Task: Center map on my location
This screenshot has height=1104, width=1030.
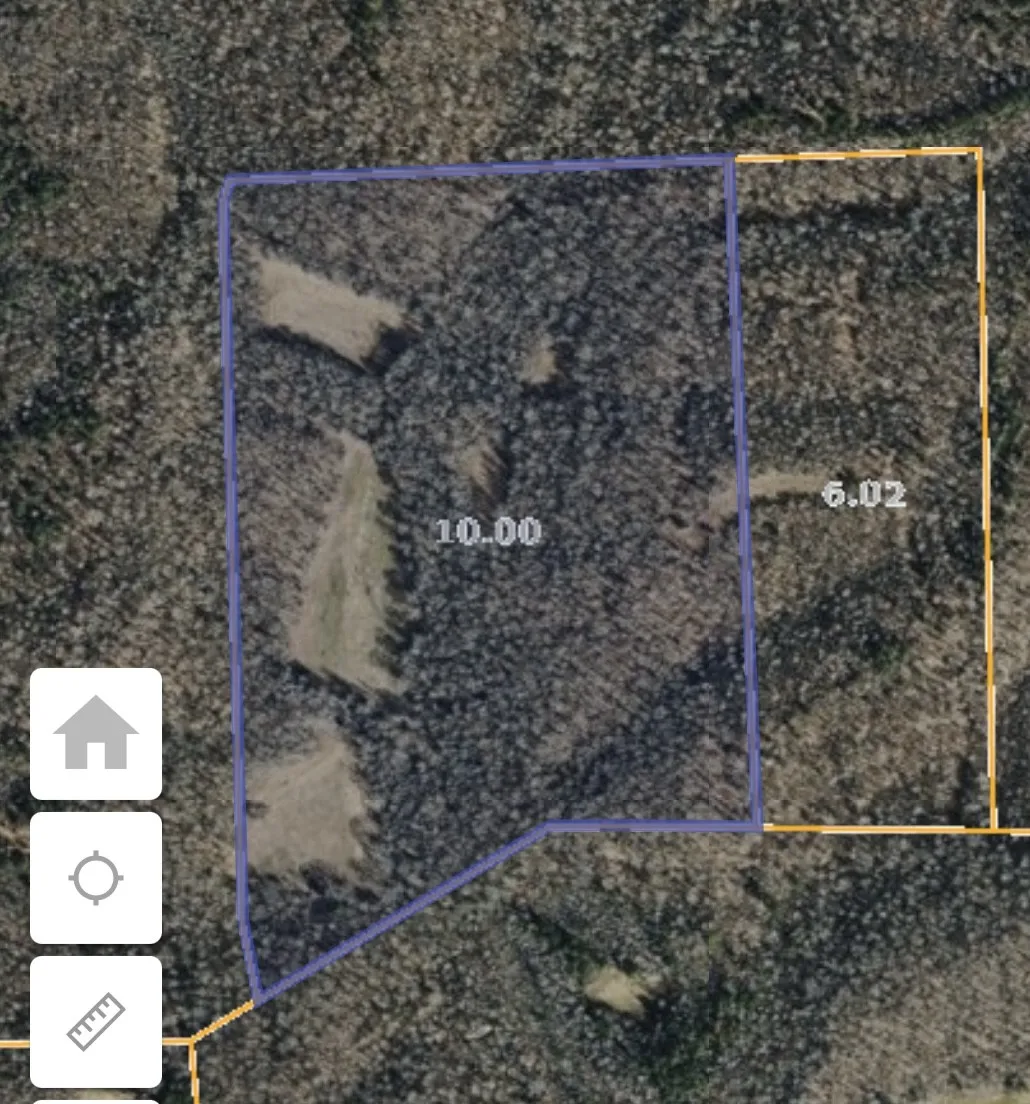Action: [x=96, y=878]
